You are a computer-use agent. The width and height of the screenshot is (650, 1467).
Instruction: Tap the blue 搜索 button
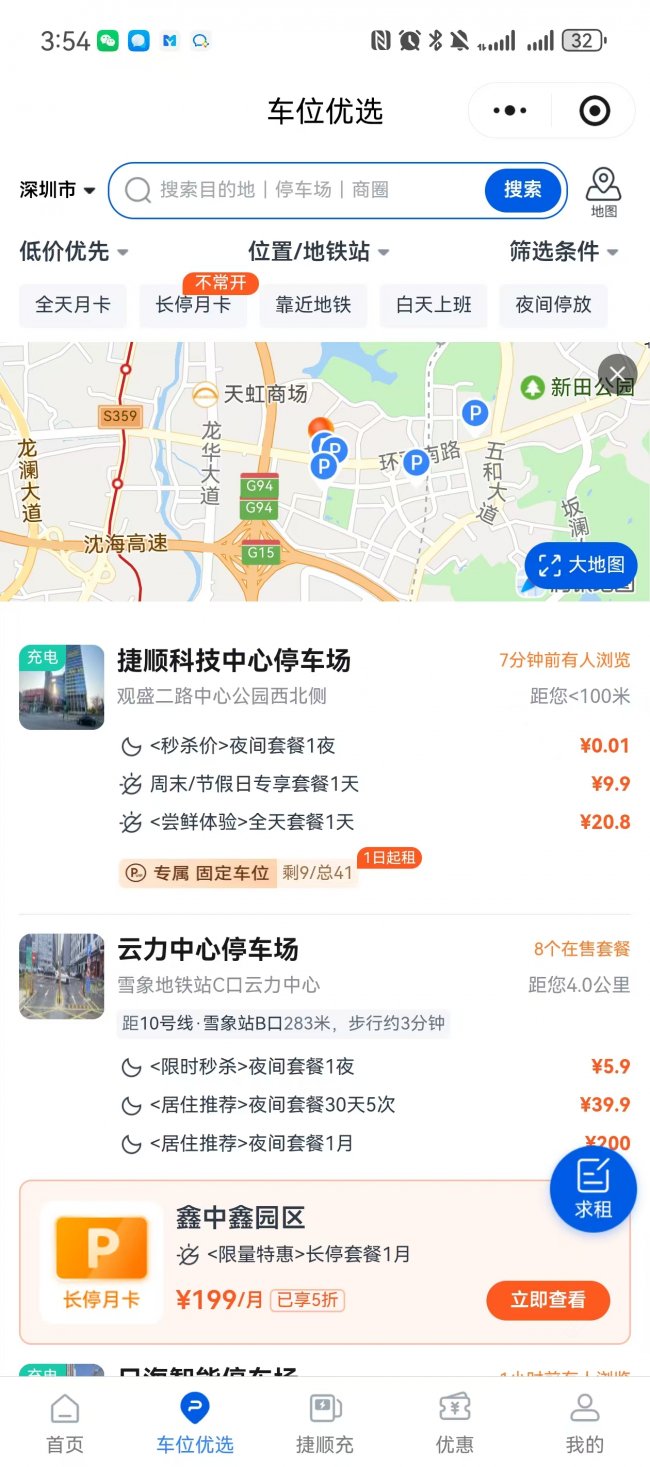click(x=522, y=190)
